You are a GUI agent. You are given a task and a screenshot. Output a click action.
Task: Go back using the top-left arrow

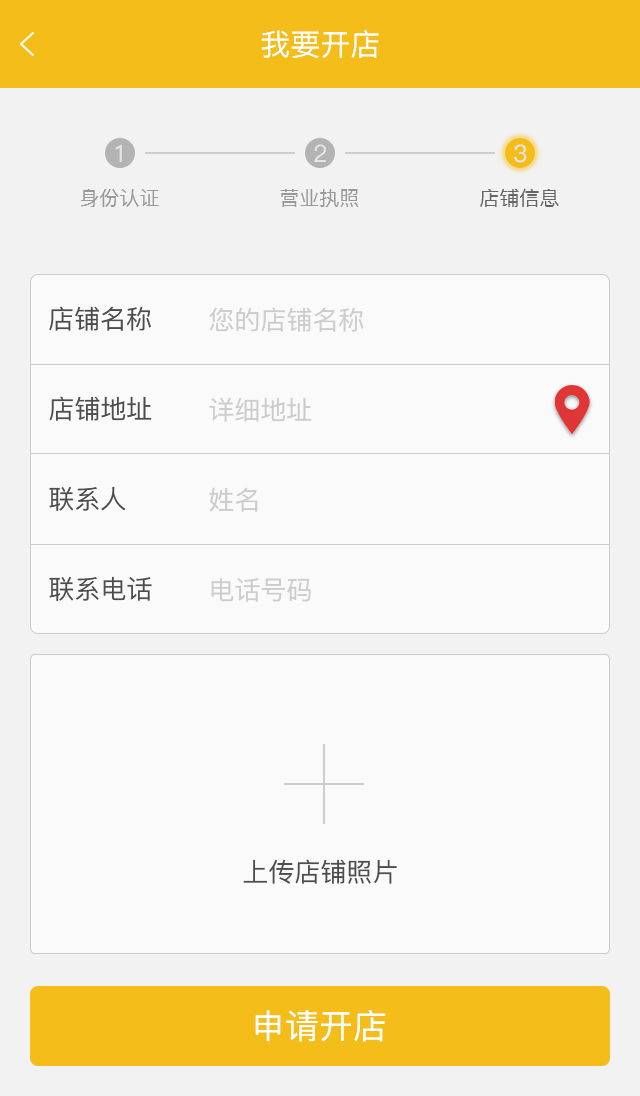click(28, 44)
